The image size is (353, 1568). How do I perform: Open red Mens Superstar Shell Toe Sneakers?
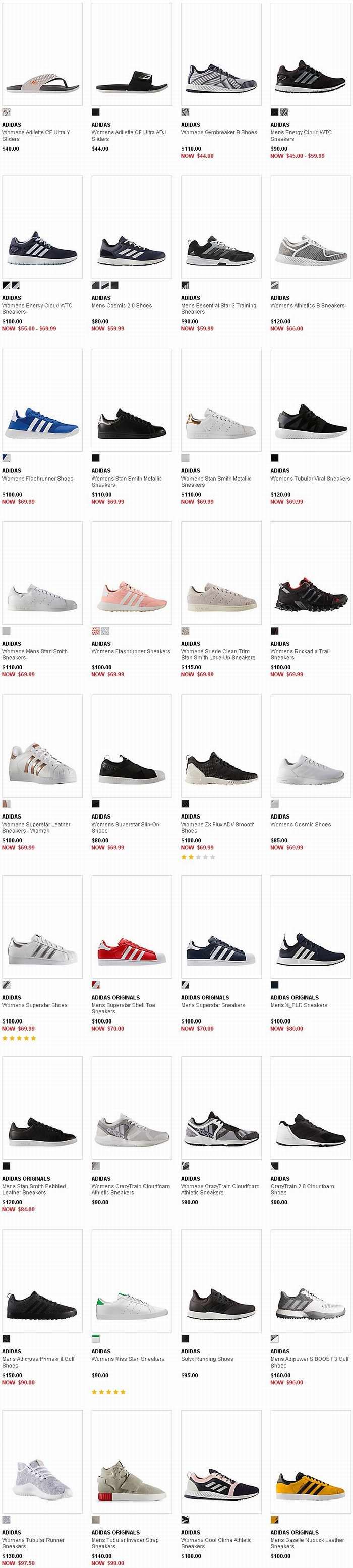click(x=132, y=926)
